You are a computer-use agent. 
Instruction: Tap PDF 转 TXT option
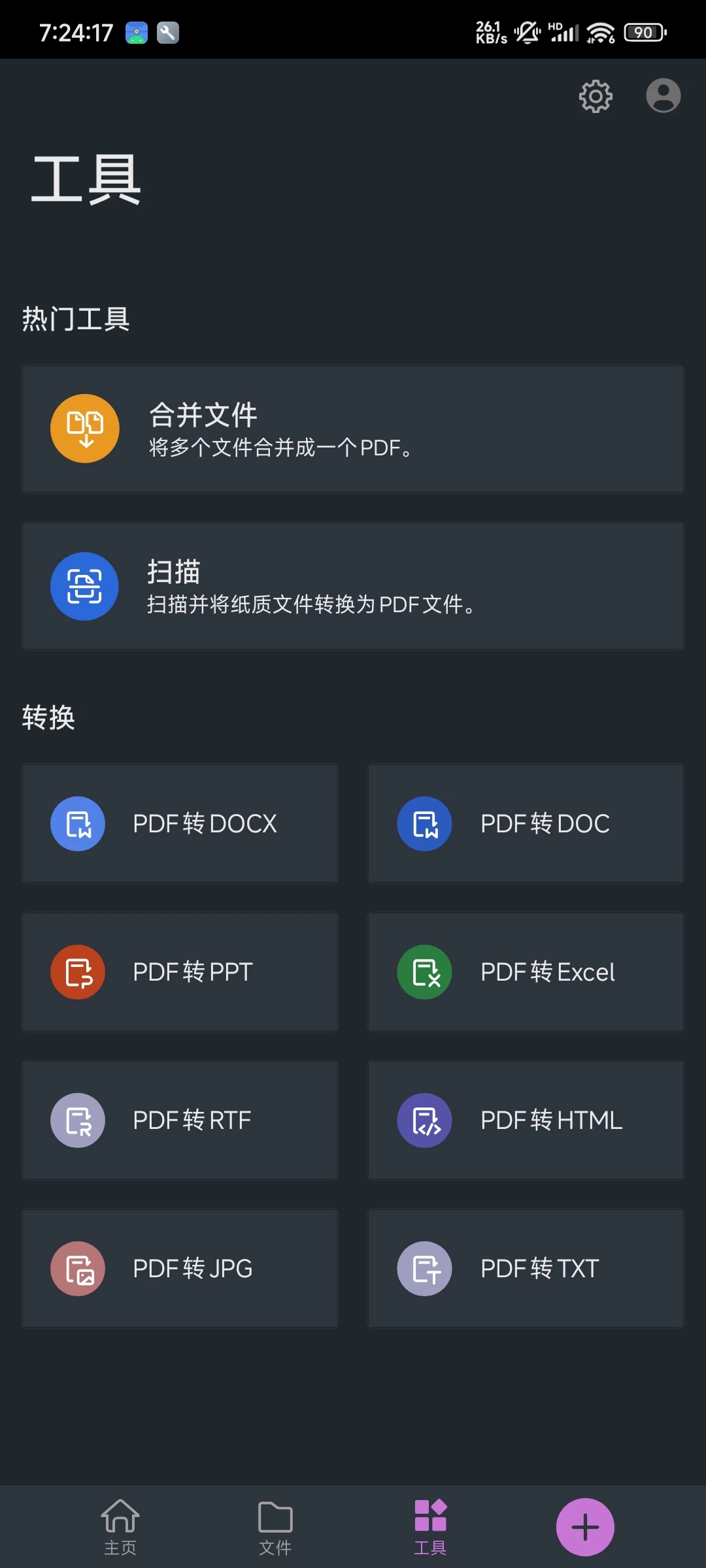click(x=526, y=1268)
